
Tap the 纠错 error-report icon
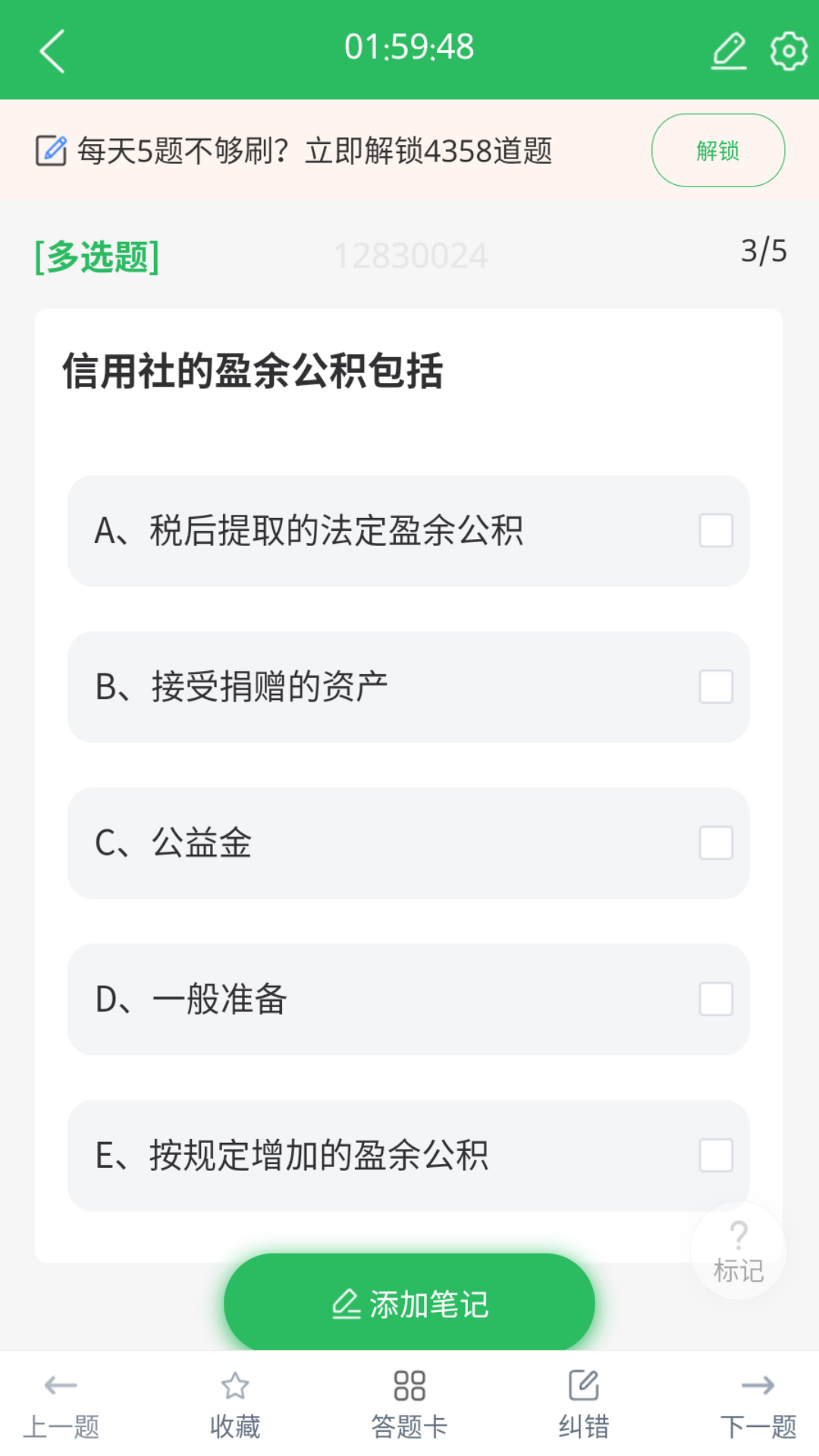(x=583, y=1399)
